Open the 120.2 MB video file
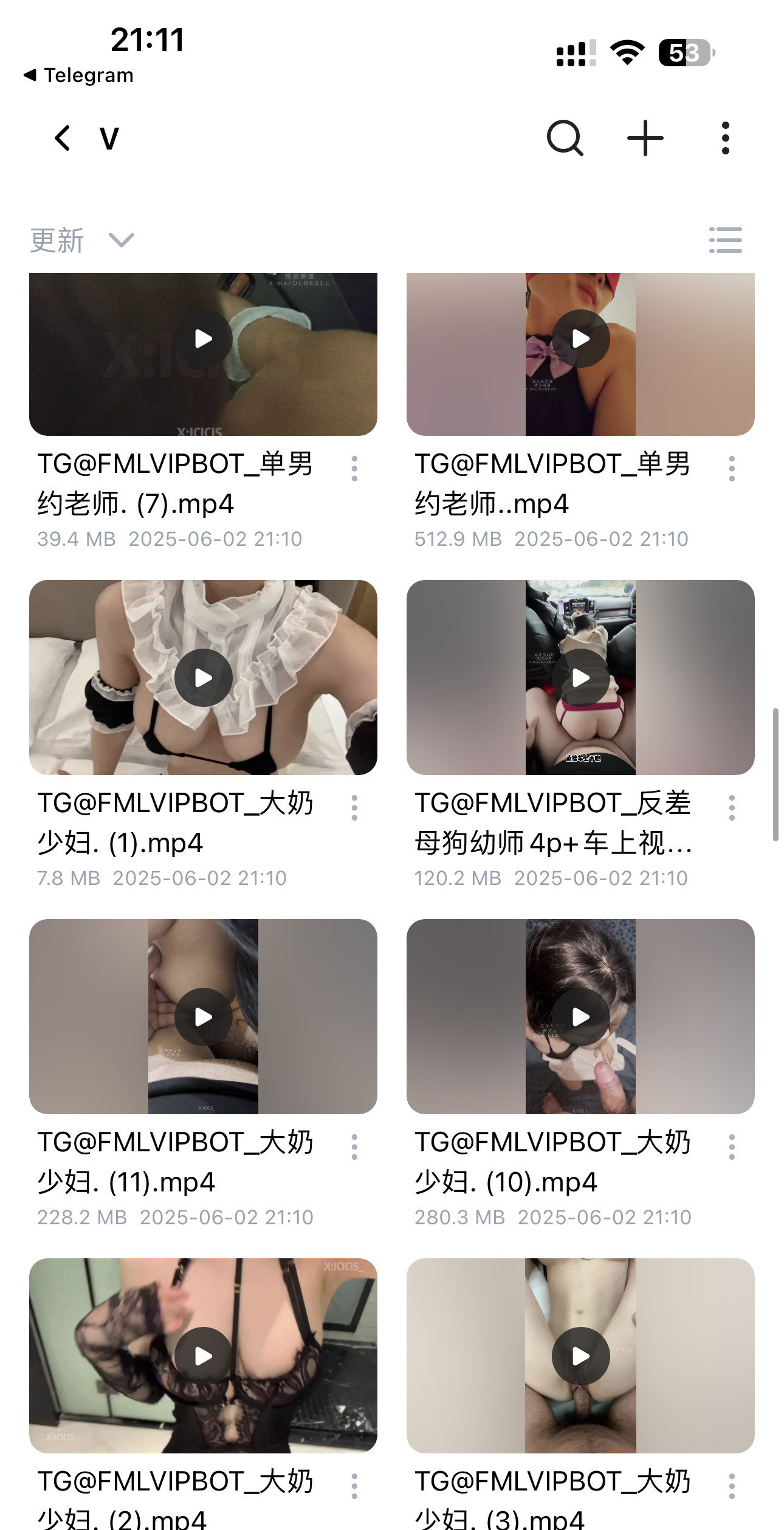Viewport: 784px width, 1530px height. point(580,677)
